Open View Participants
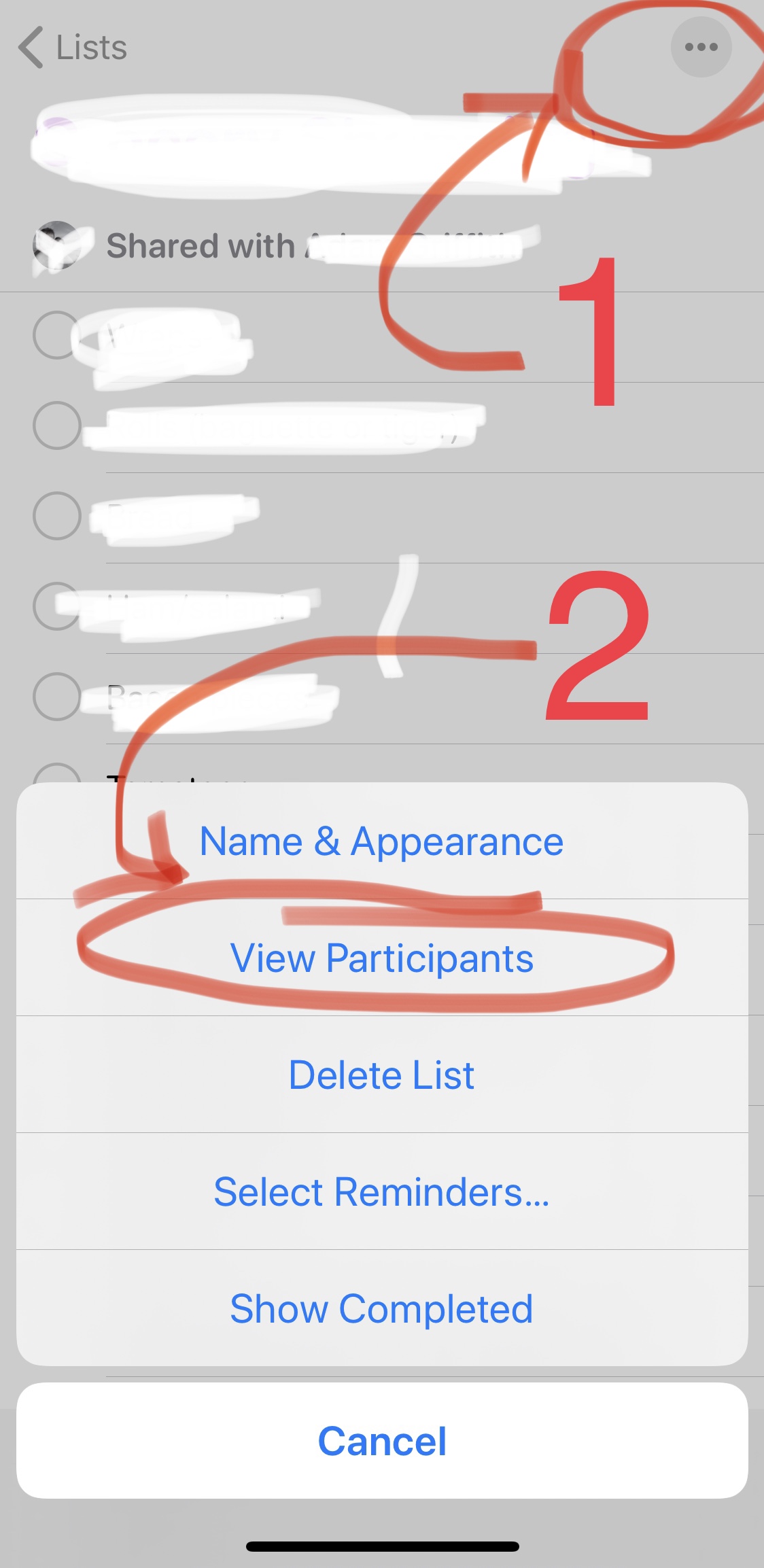This screenshot has height=1568, width=764. click(381, 958)
